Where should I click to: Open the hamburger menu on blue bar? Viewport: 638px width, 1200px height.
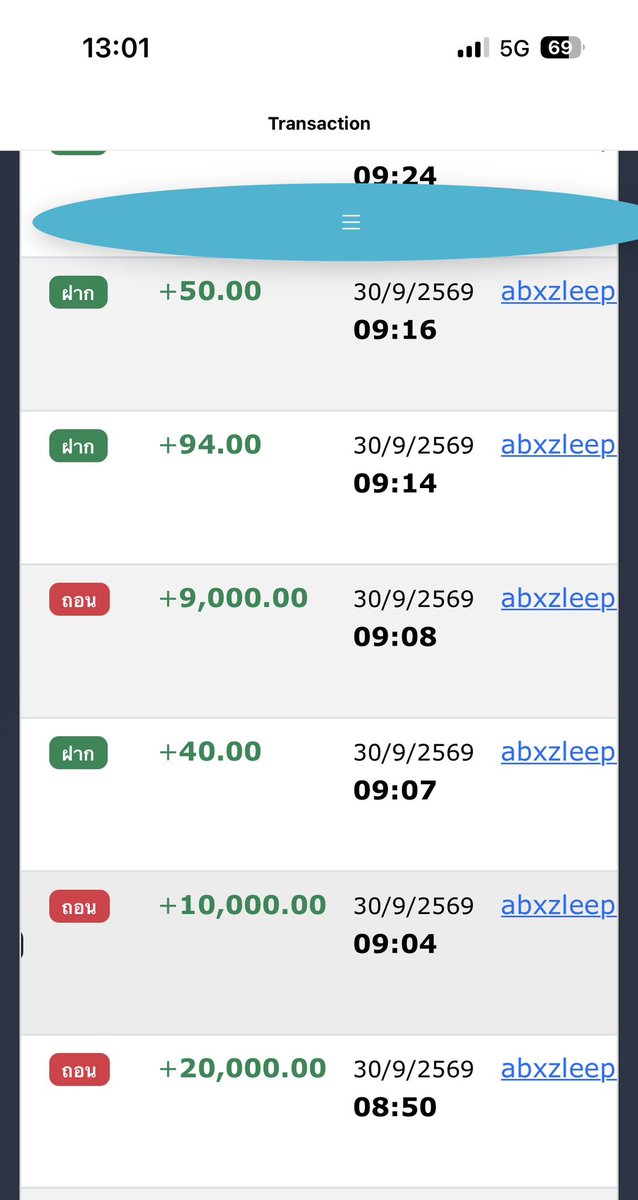pyautogui.click(x=351, y=222)
